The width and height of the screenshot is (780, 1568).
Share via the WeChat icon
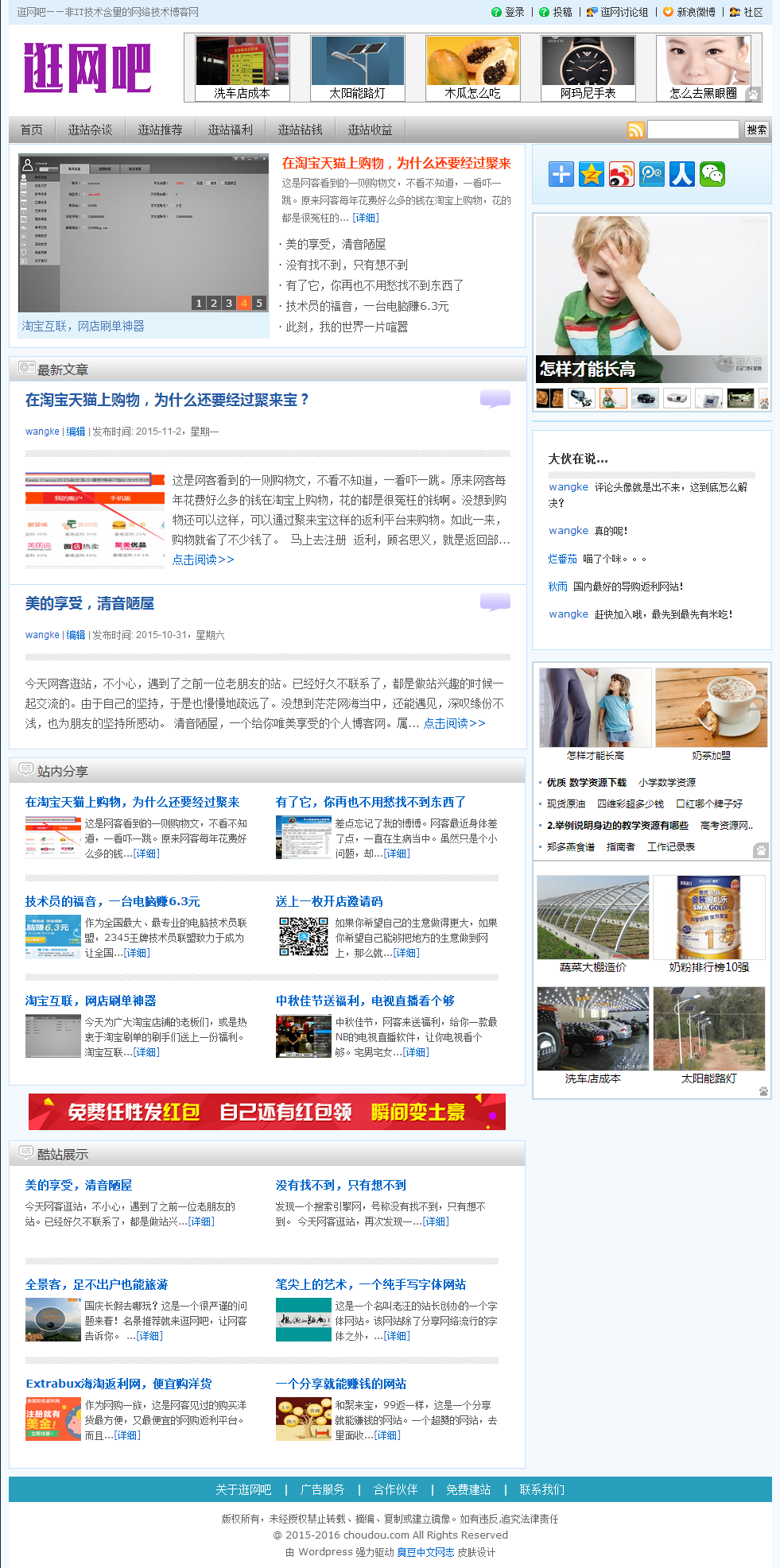712,174
